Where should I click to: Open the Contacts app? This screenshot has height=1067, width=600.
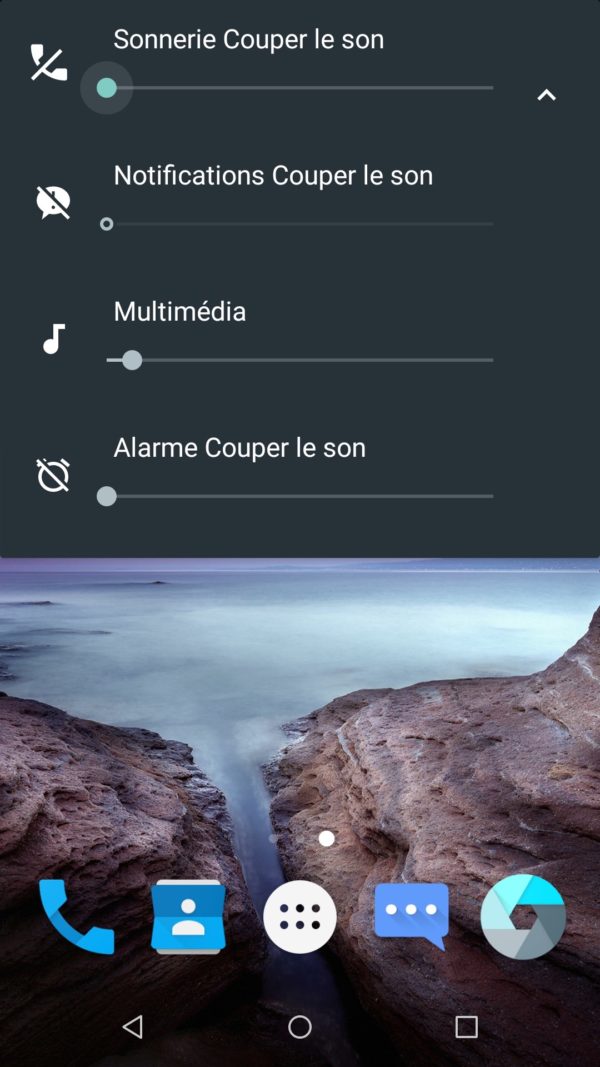187,917
